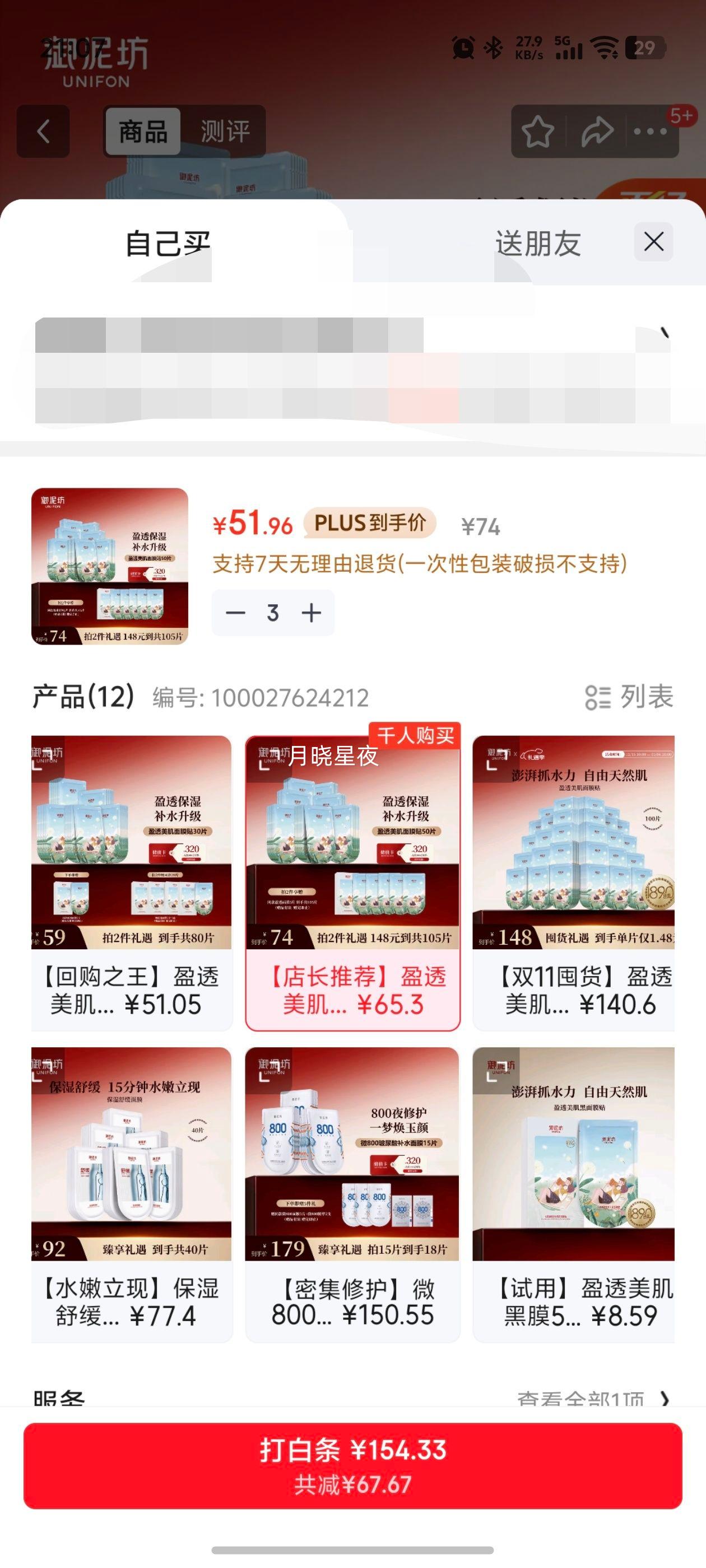Decrease quantity with the minus icon
The height and width of the screenshot is (1568, 706).
tap(237, 613)
